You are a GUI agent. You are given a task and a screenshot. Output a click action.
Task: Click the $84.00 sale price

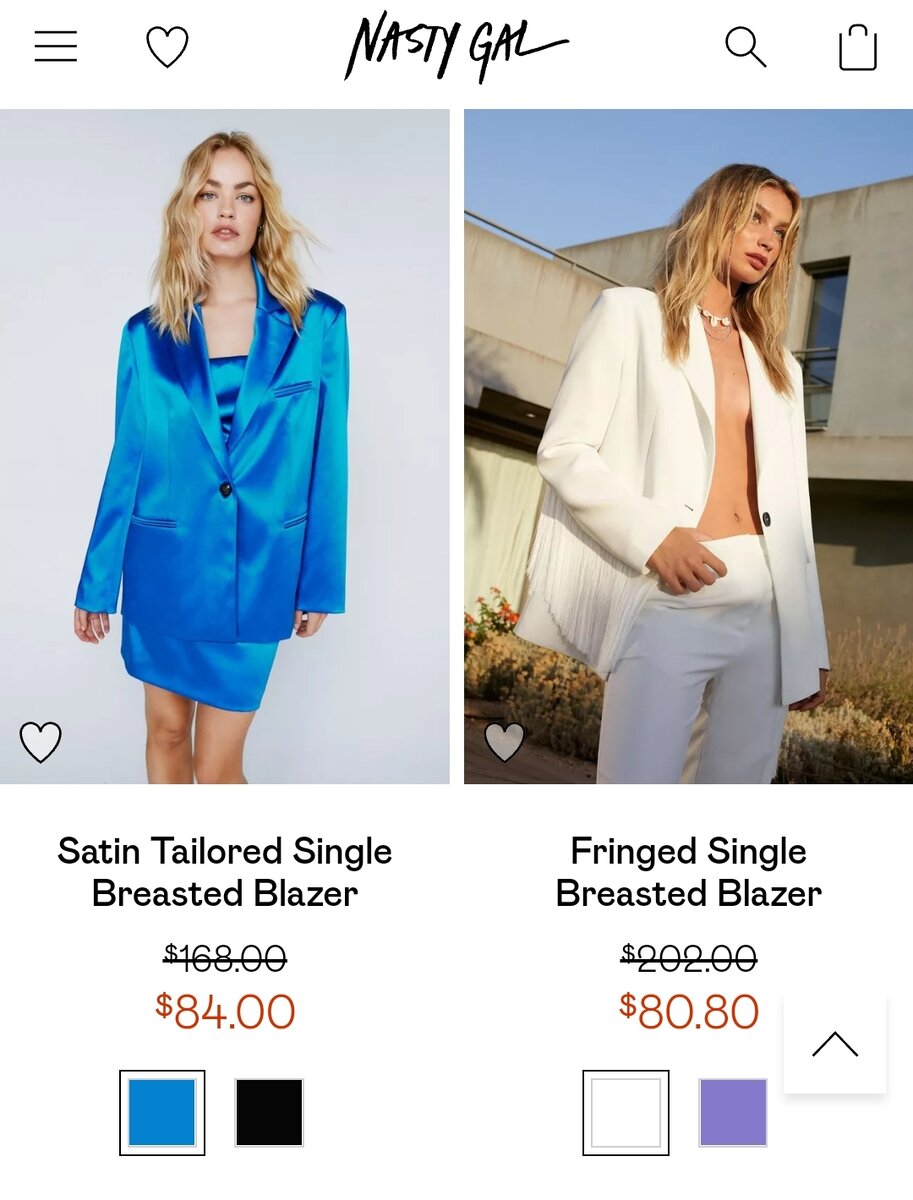click(x=225, y=1012)
